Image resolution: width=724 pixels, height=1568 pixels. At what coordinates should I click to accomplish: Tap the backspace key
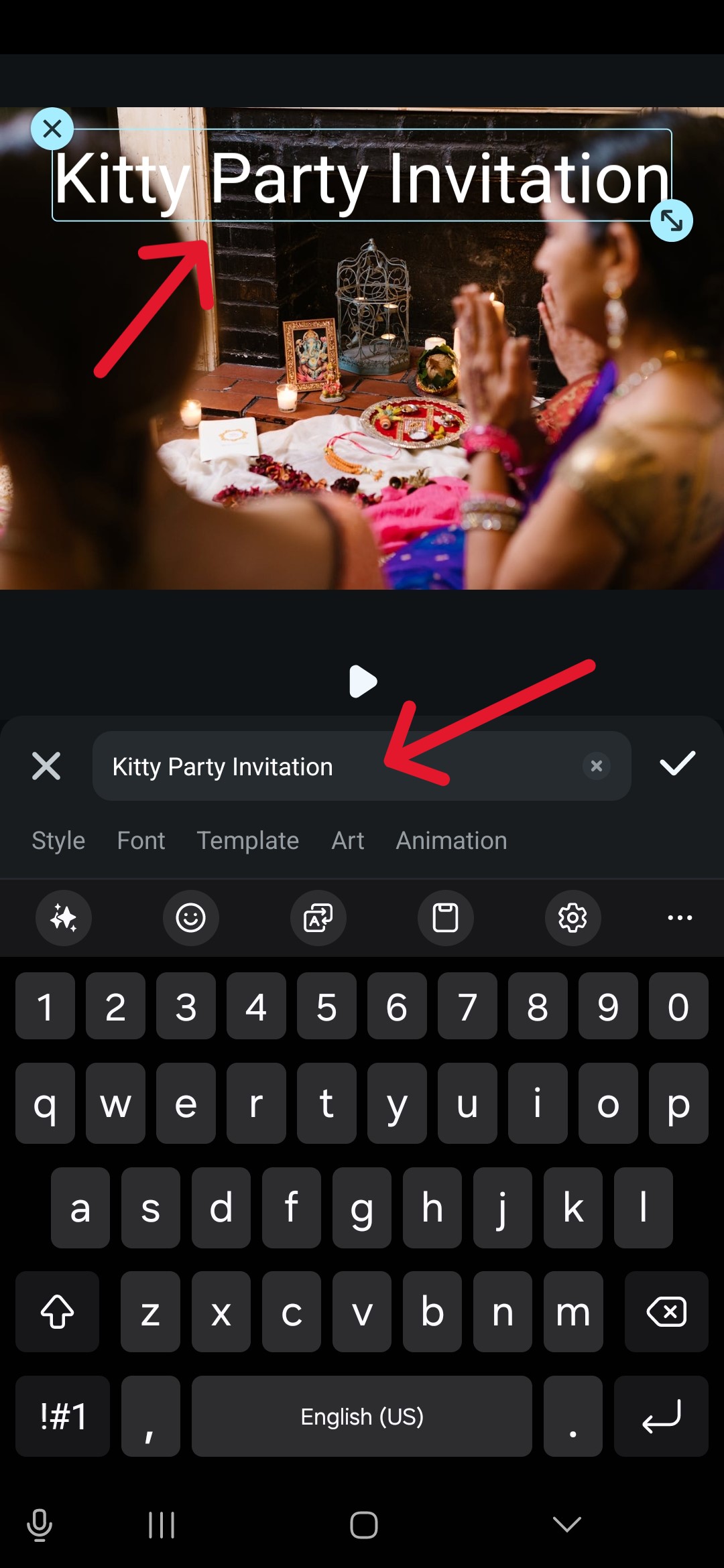(666, 1311)
